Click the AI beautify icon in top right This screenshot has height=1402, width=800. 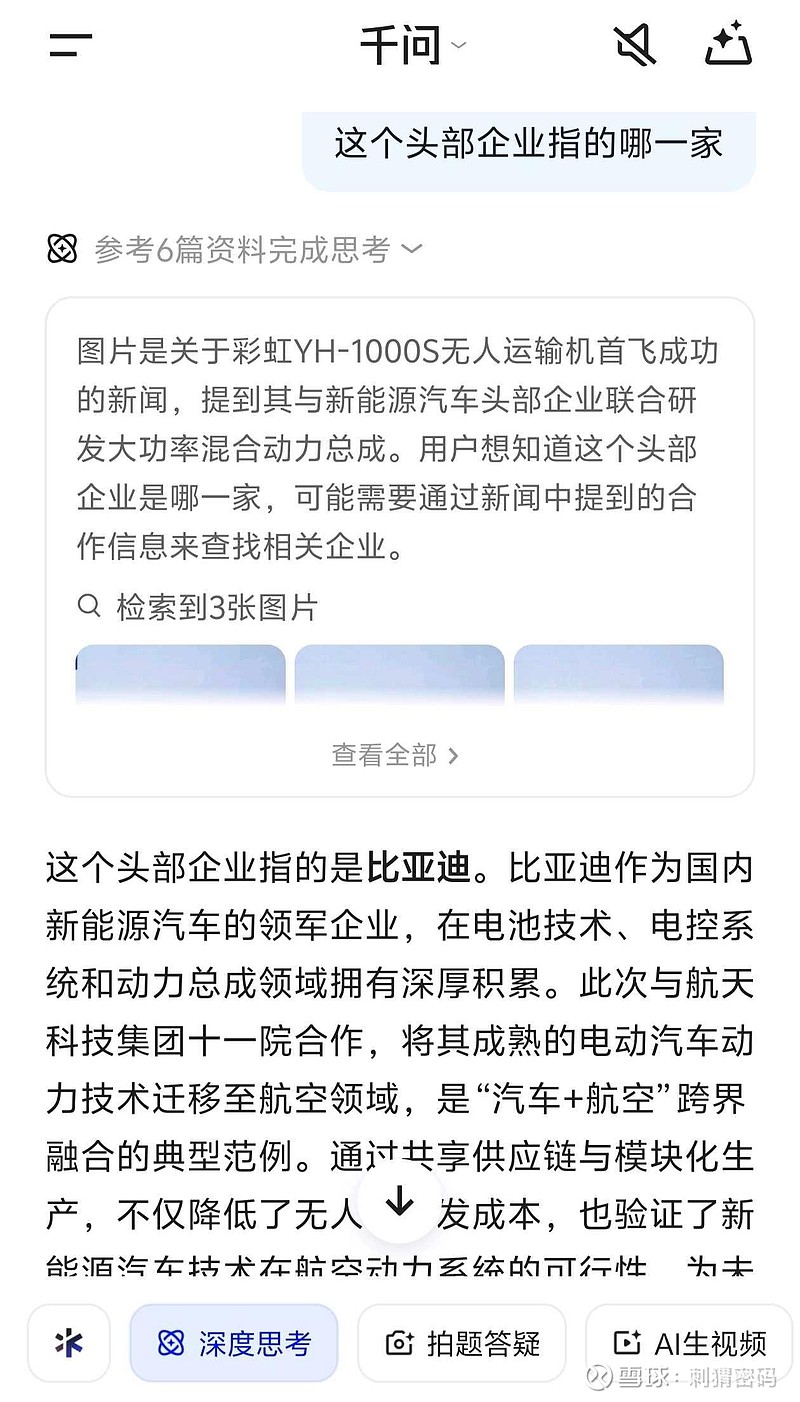[729, 44]
